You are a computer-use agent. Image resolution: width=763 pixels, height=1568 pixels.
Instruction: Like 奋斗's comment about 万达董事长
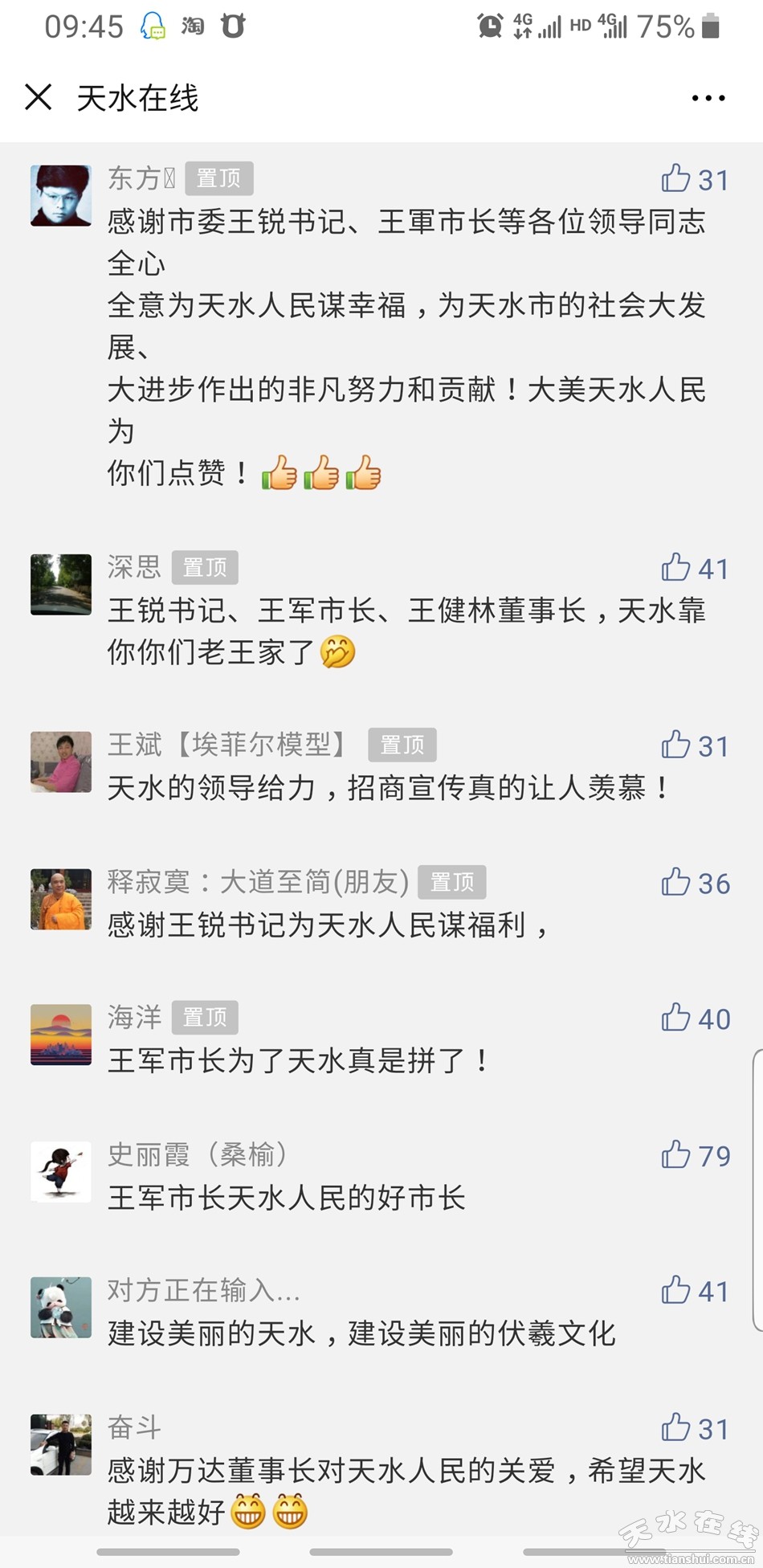pyautogui.click(x=676, y=1428)
